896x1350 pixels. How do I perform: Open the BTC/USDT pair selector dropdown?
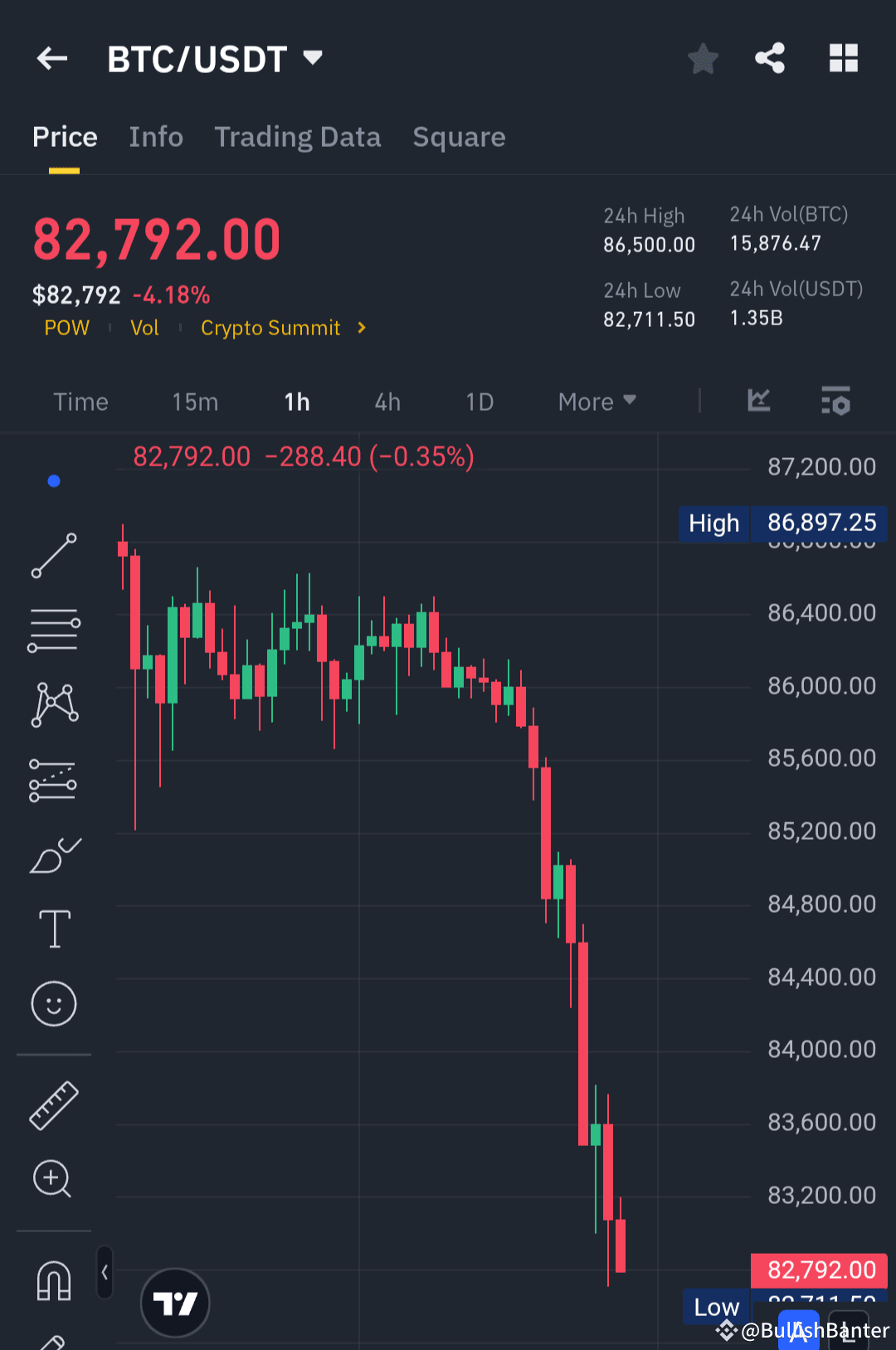(x=216, y=58)
